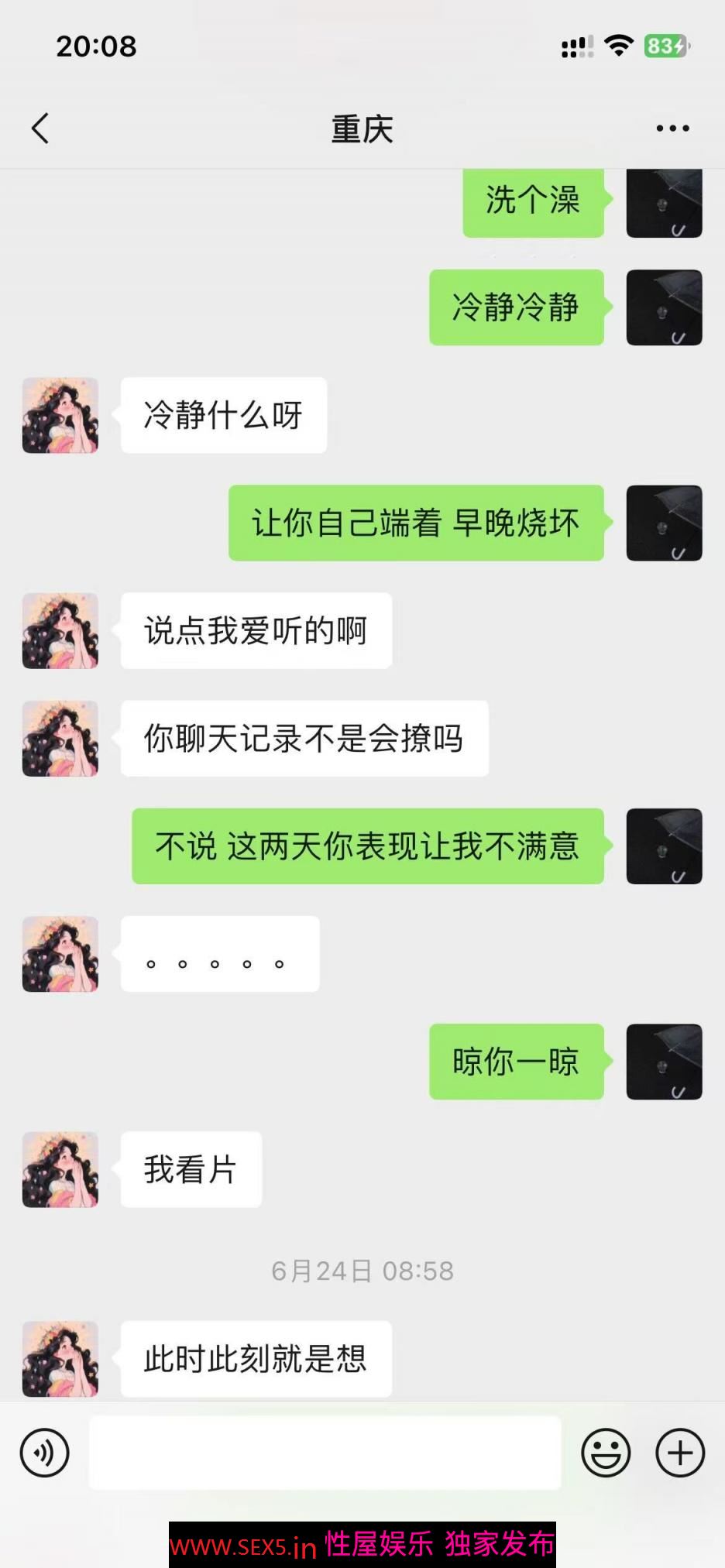This screenshot has width=725, height=1568.
Task: Go back from the 重庆 chat
Action: [x=40, y=129]
